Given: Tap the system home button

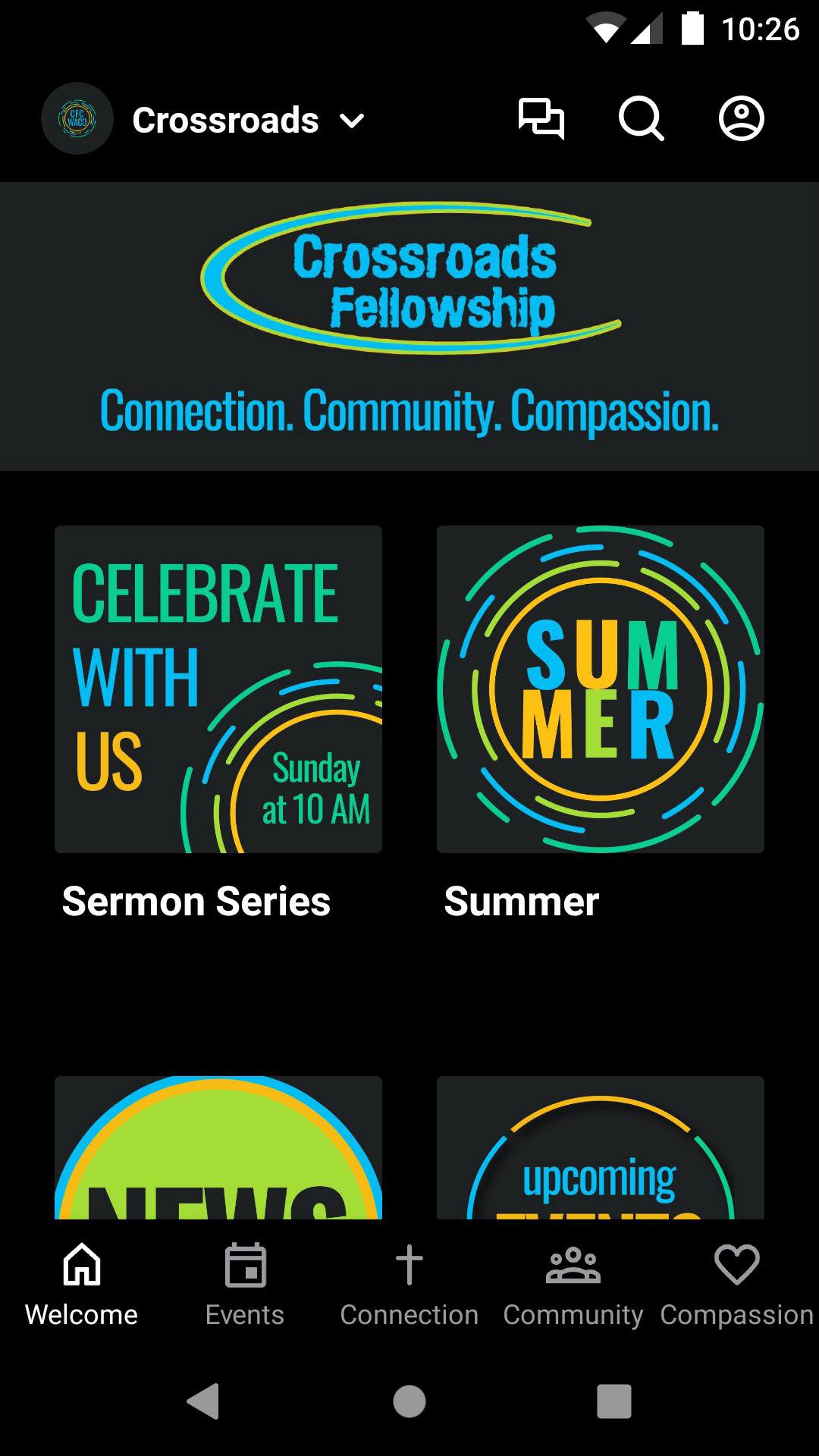Looking at the screenshot, I should point(409,1401).
